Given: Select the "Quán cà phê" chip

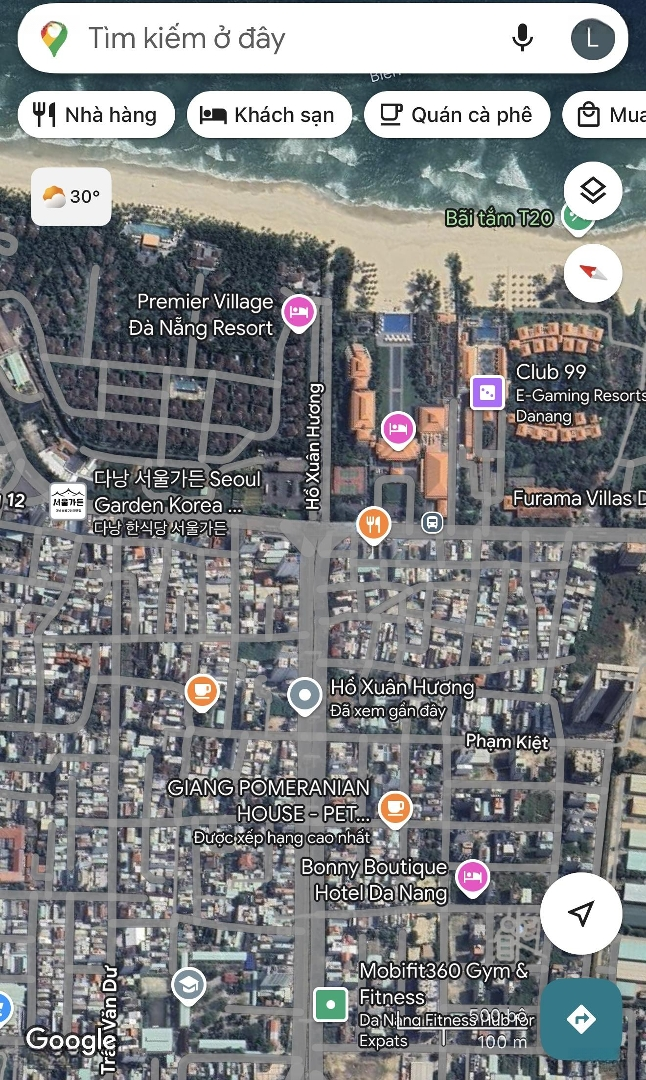Looking at the screenshot, I should [457, 114].
